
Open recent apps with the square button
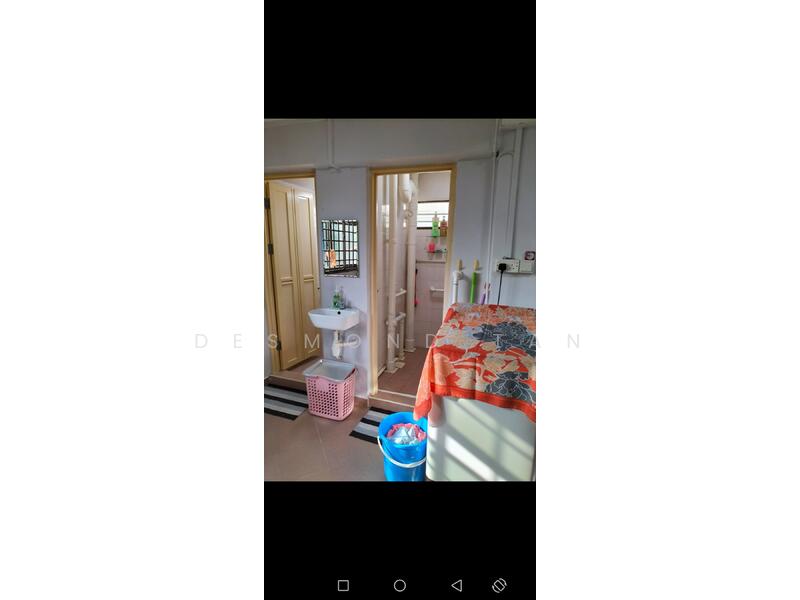(343, 585)
